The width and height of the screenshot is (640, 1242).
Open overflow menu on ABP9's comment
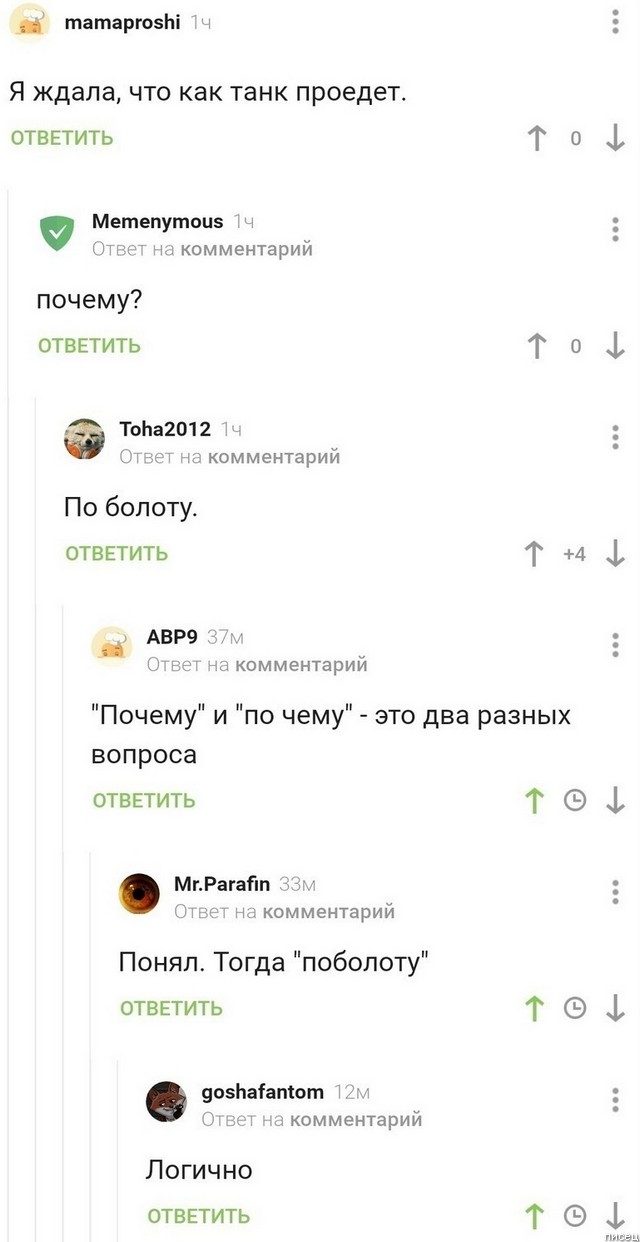[614, 645]
